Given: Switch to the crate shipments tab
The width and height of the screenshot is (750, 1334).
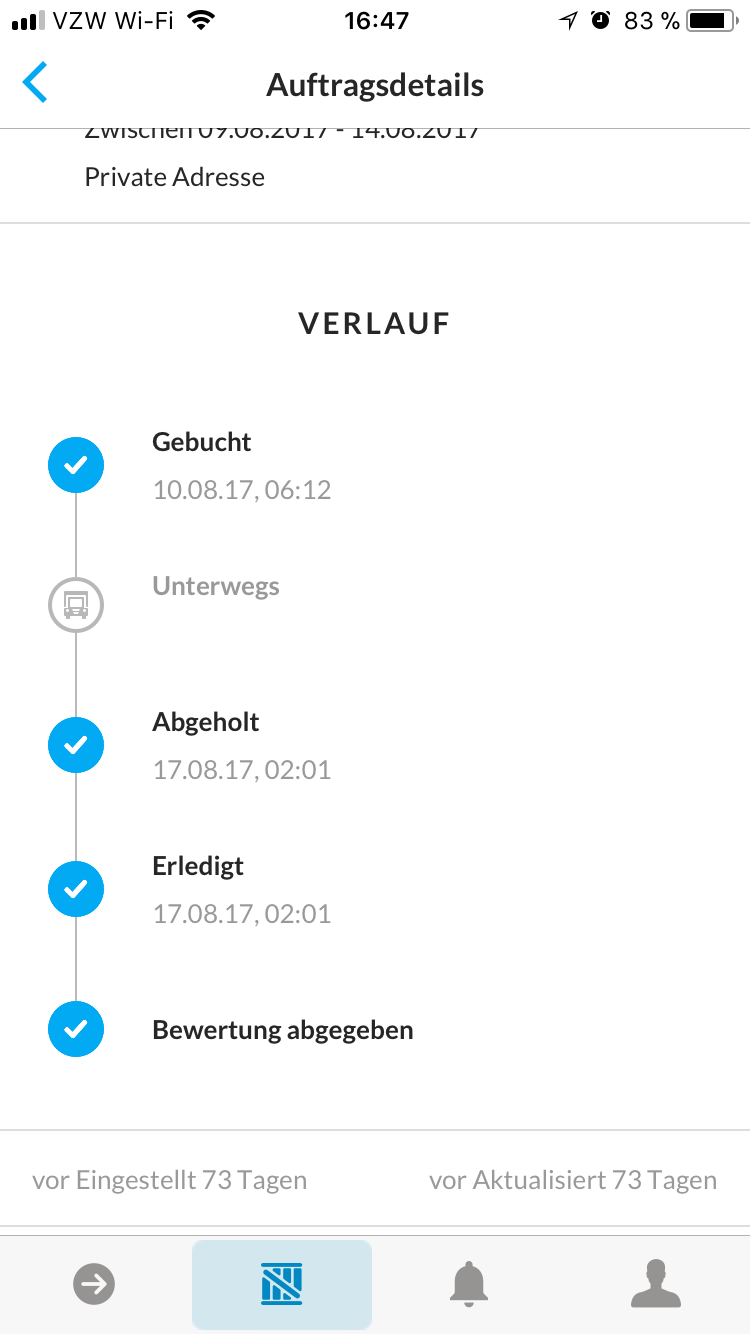Looking at the screenshot, I should click(282, 1284).
